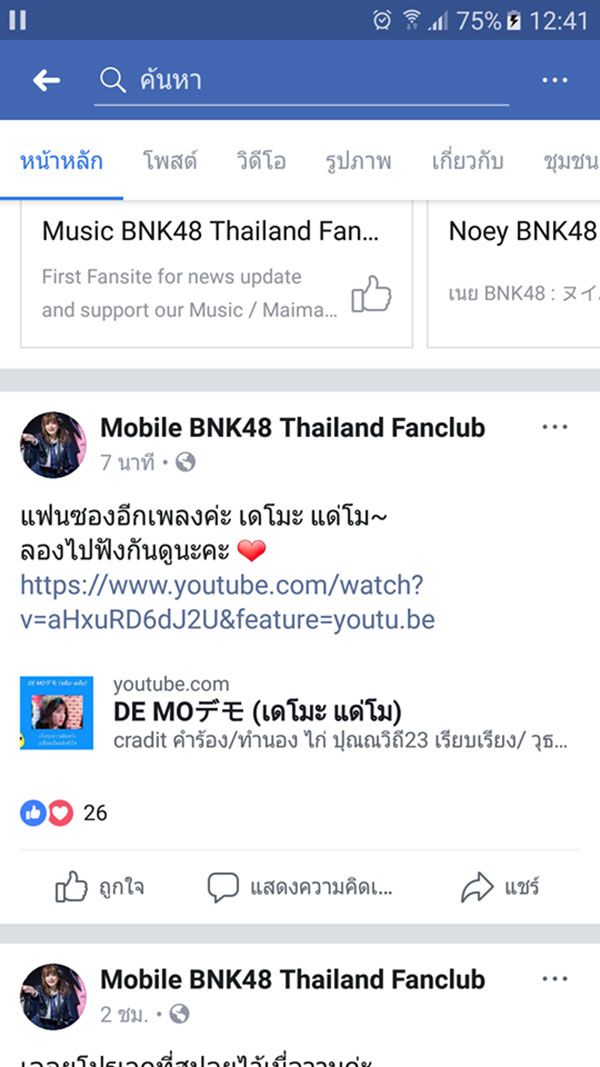Viewport: 600px width, 1067px height.
Task: View the 26 reactions on the post
Action: pyautogui.click(x=64, y=813)
